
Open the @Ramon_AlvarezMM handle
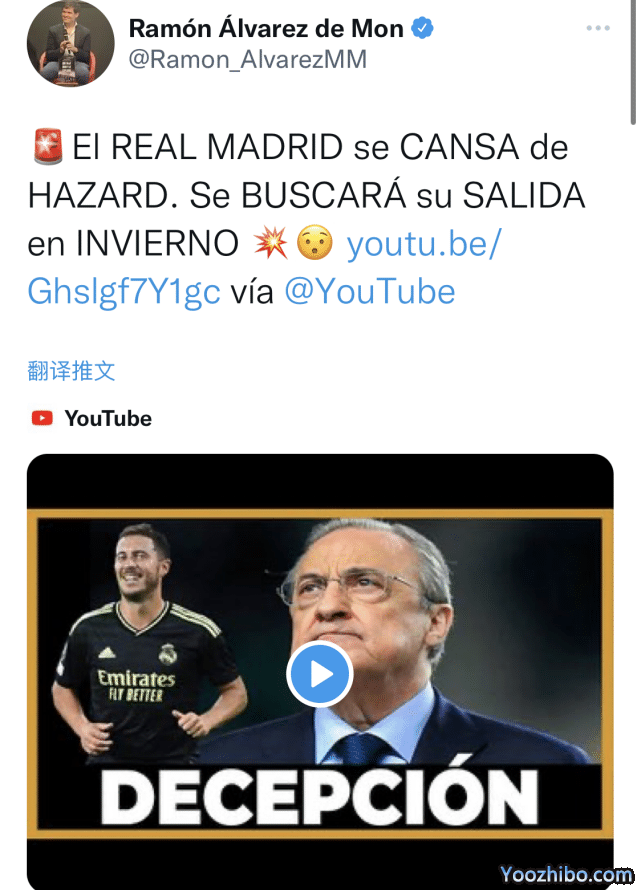[247, 60]
